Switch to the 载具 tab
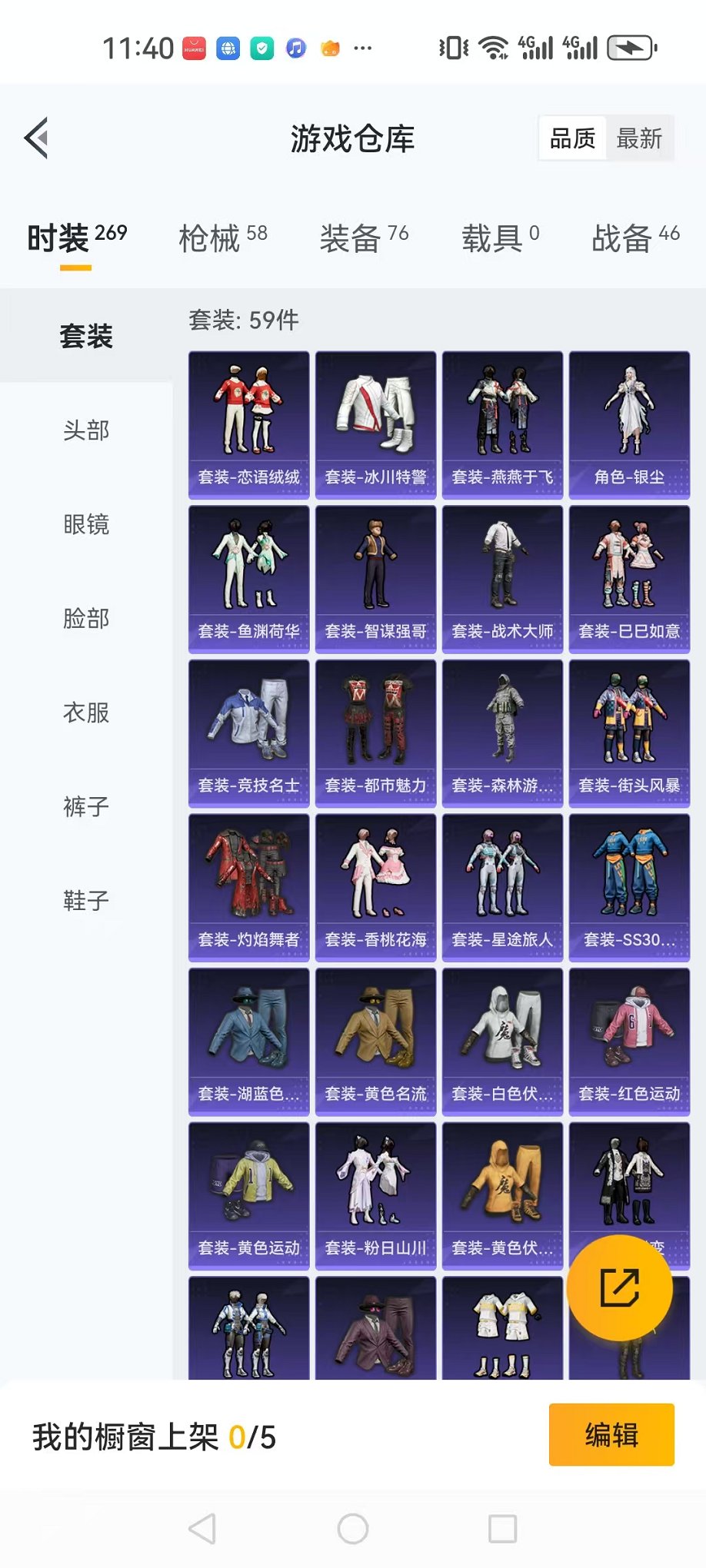 pyautogui.click(x=501, y=237)
